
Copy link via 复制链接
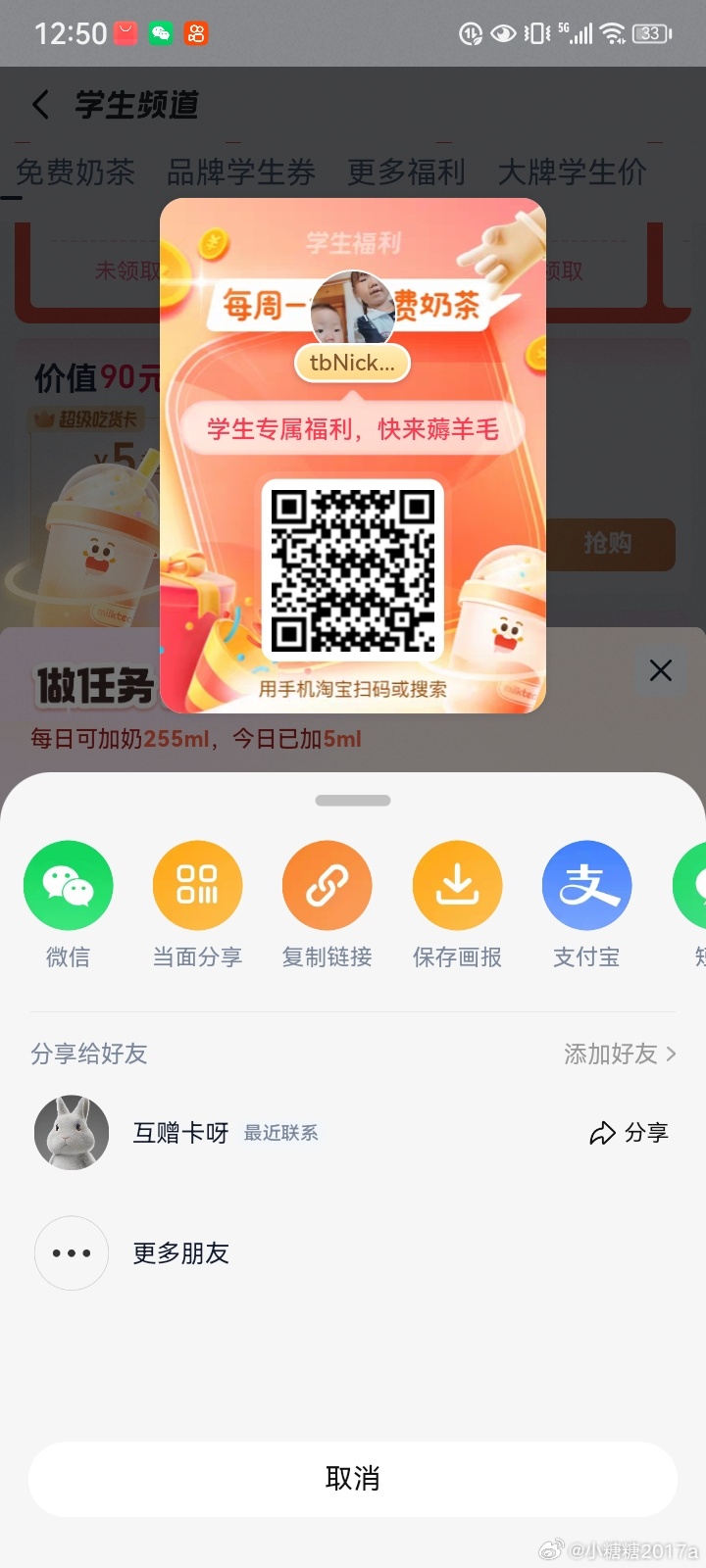tap(327, 886)
